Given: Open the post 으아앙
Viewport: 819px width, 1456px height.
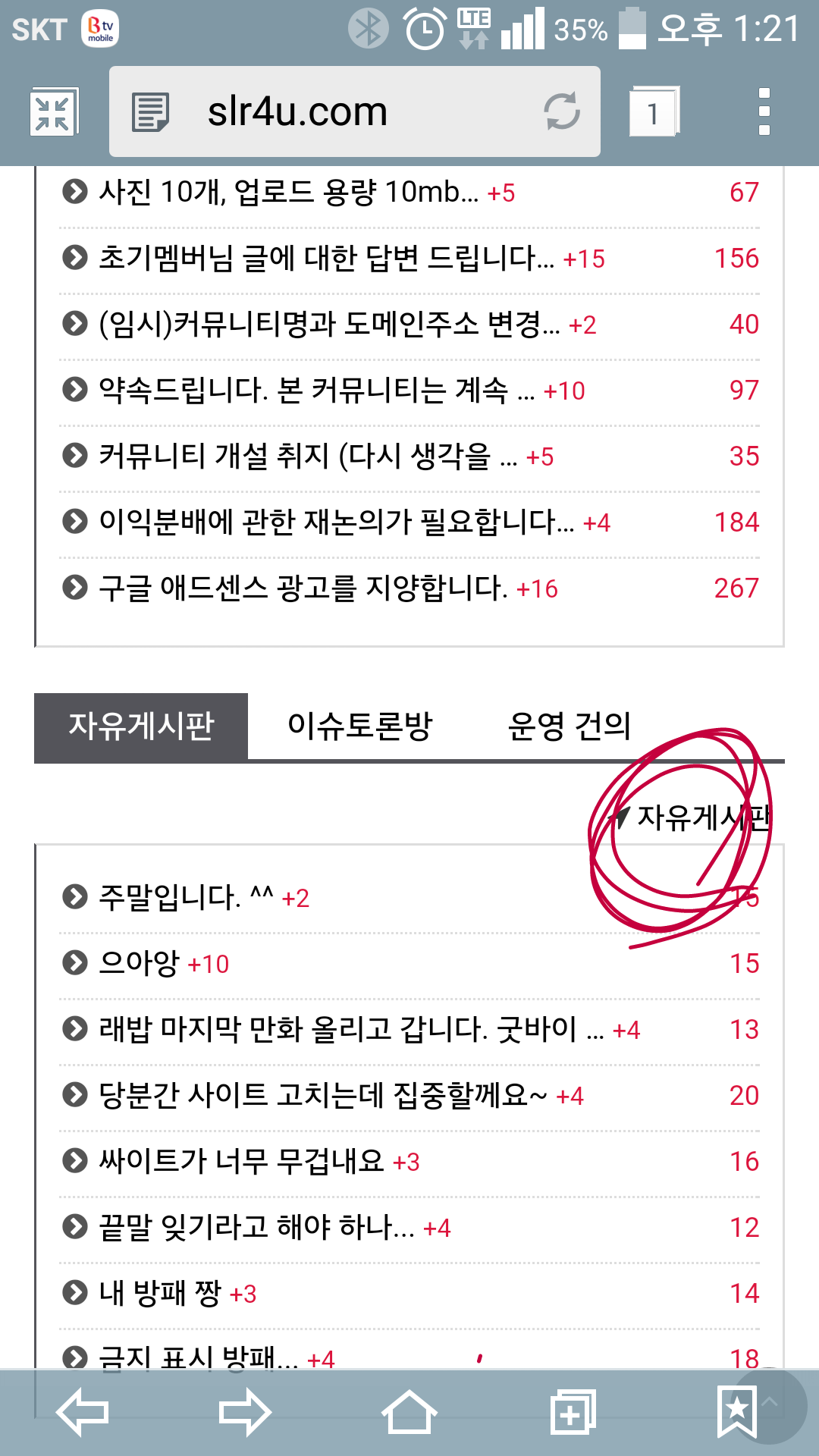Looking at the screenshot, I should (x=139, y=963).
